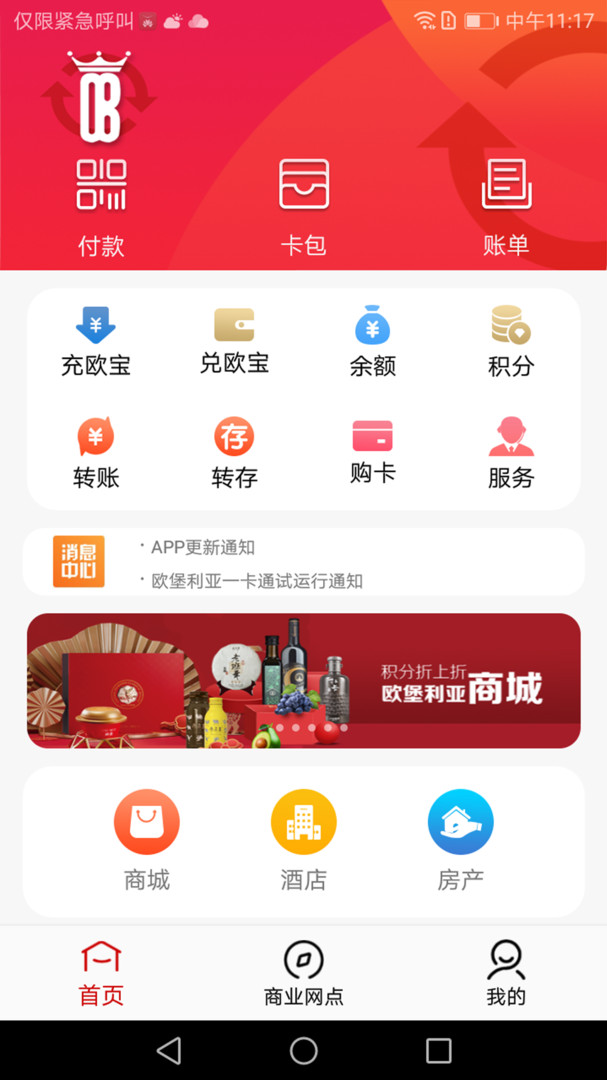Contact 服务 customer service
The image size is (607, 1080).
(511, 453)
